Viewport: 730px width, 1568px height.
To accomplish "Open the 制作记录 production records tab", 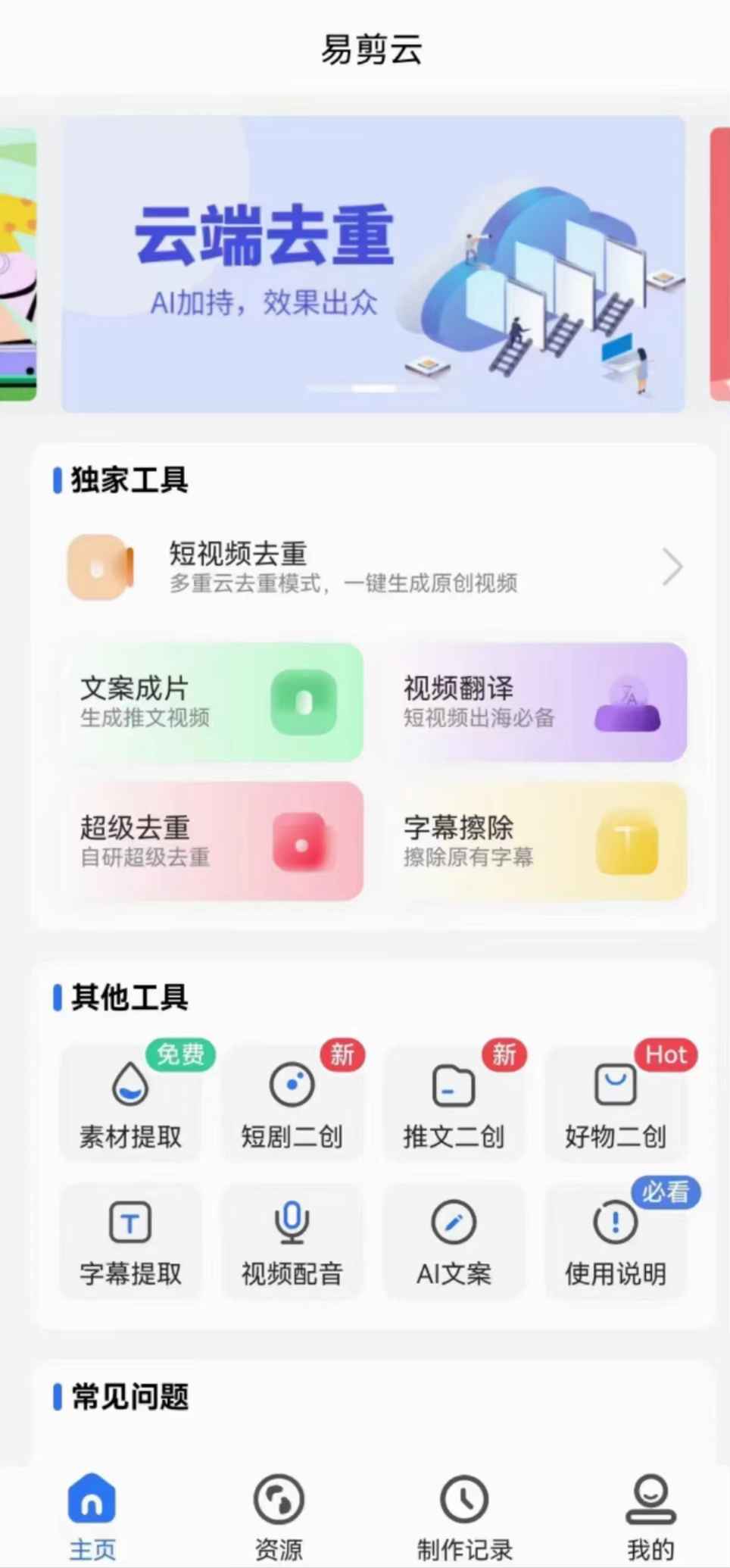I will (x=465, y=1515).
